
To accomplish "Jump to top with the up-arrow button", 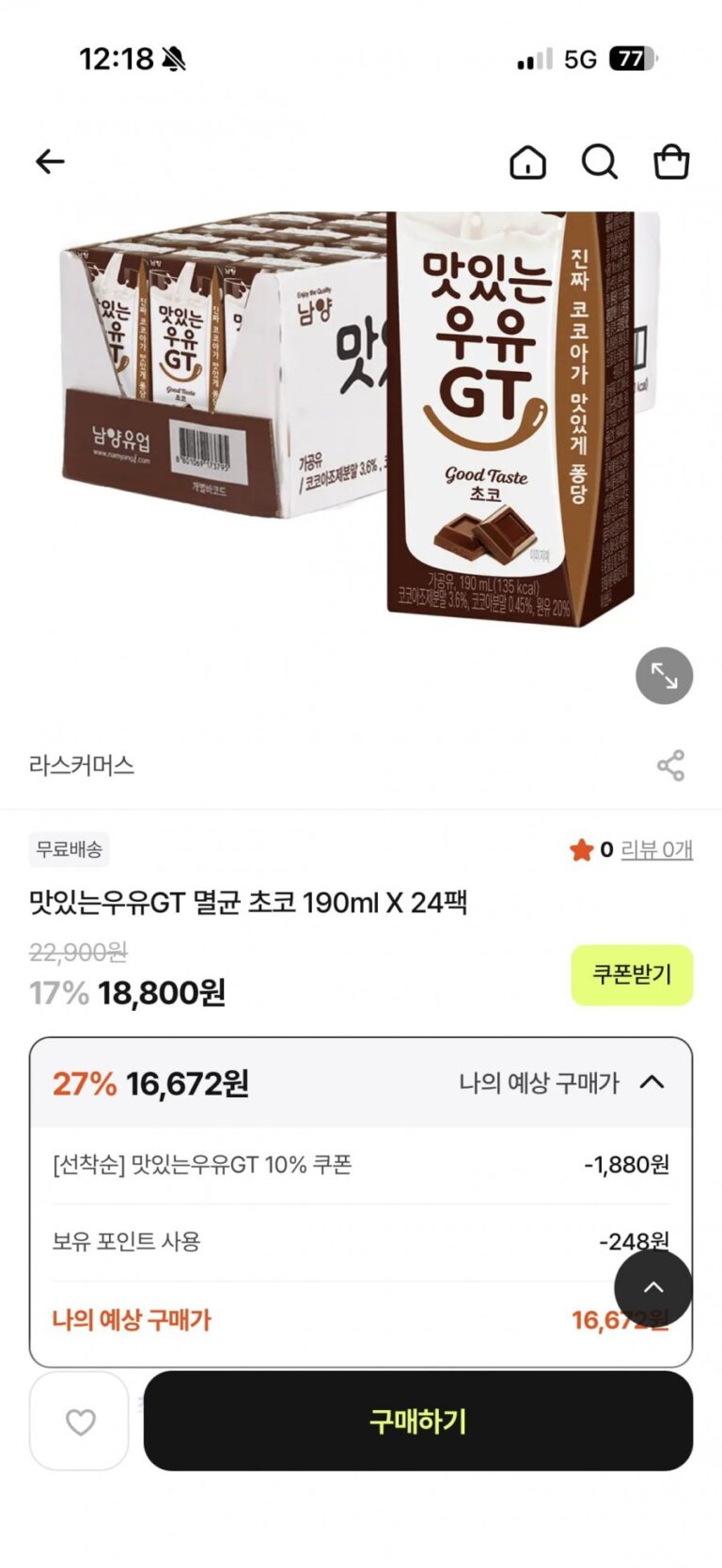I will pyautogui.click(x=652, y=1287).
